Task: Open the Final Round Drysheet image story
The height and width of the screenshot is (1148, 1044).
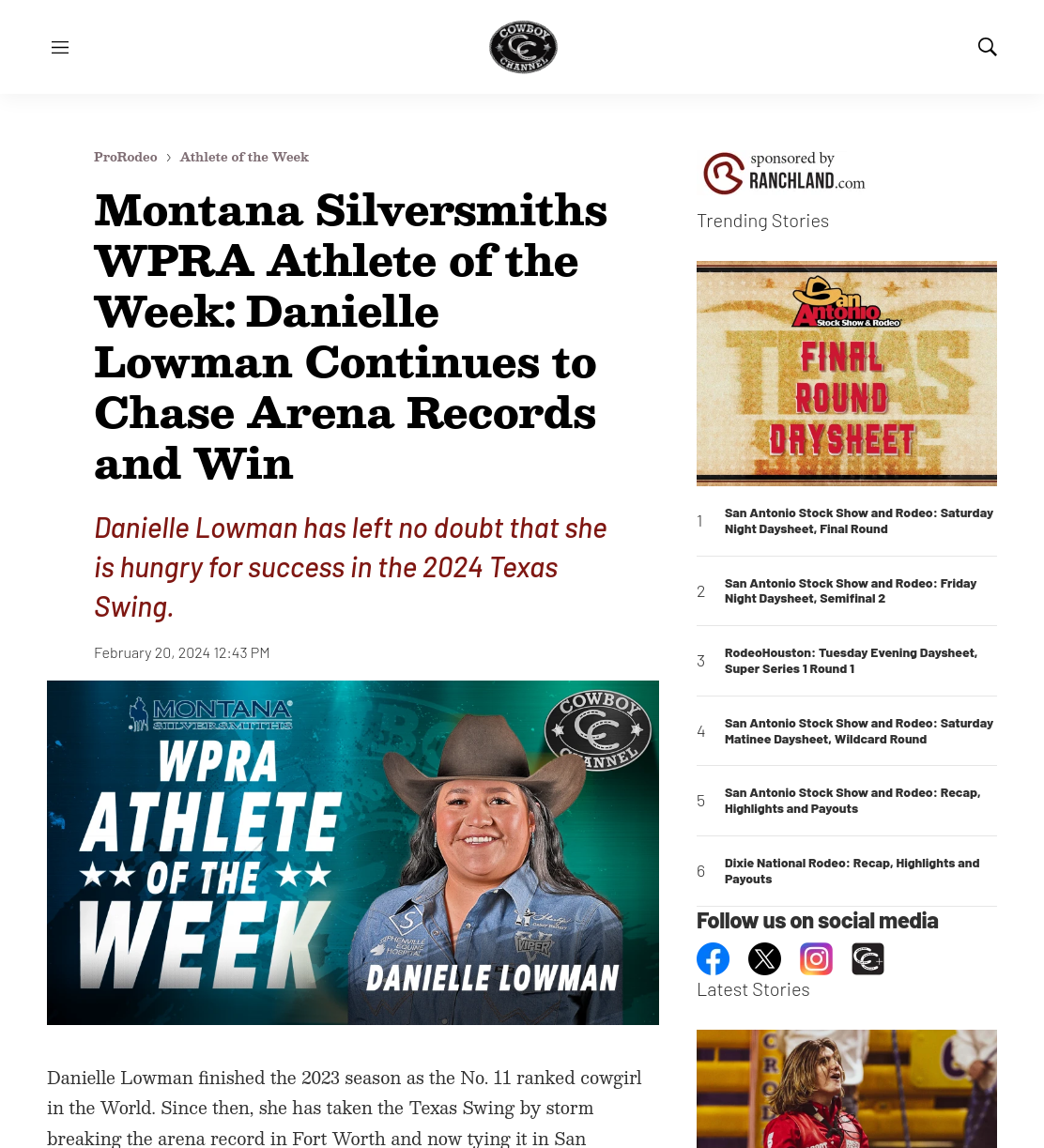Action: 847,374
